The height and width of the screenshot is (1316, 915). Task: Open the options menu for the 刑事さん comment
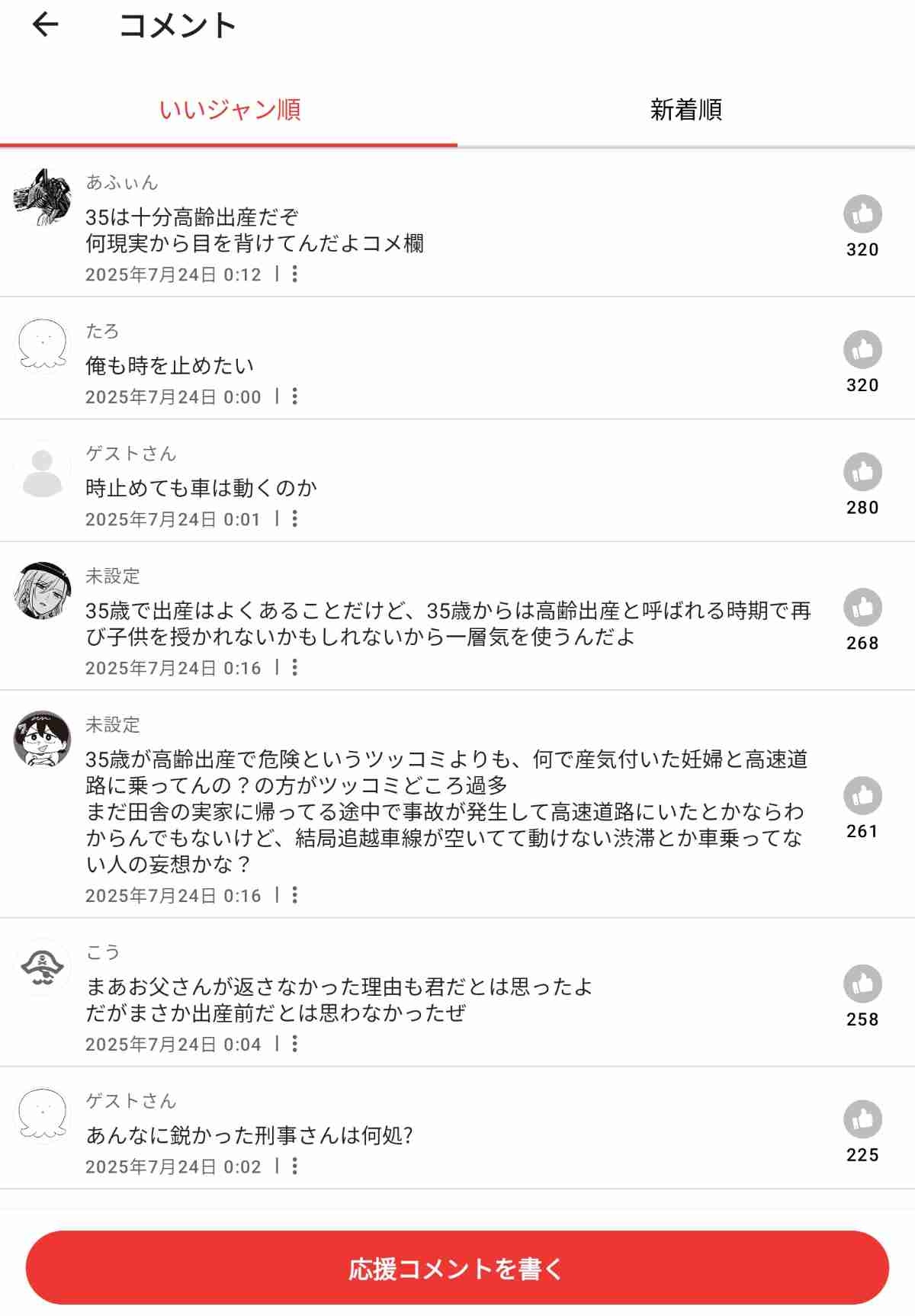(295, 1166)
